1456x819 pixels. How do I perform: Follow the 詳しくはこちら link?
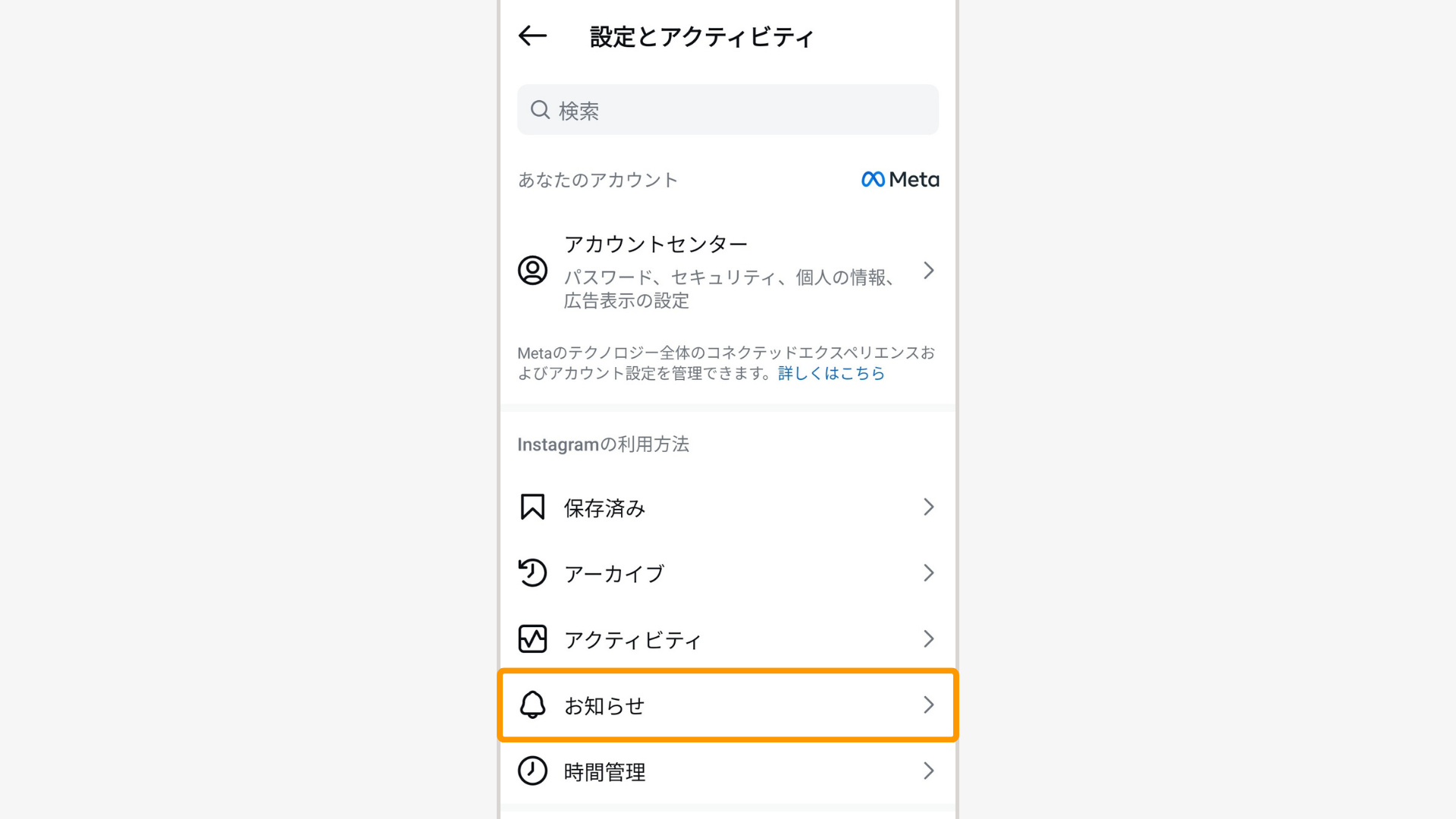[831, 373]
